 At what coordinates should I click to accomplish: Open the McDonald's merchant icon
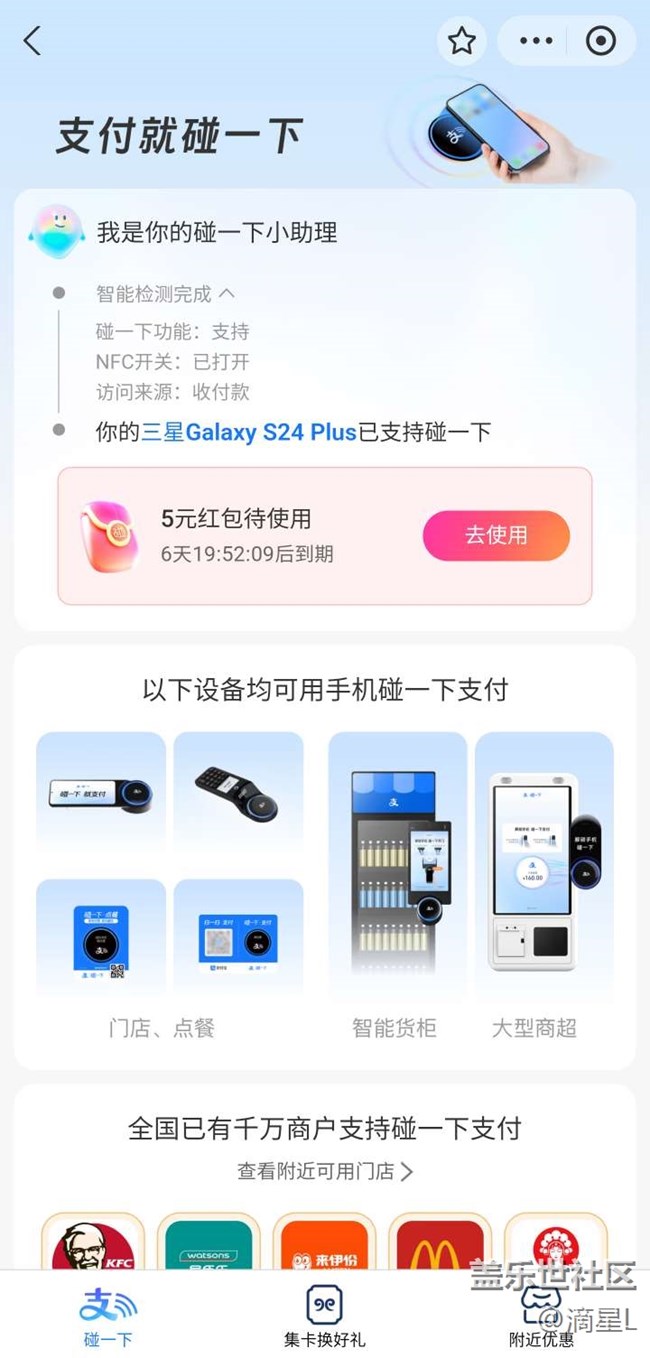point(440,1242)
